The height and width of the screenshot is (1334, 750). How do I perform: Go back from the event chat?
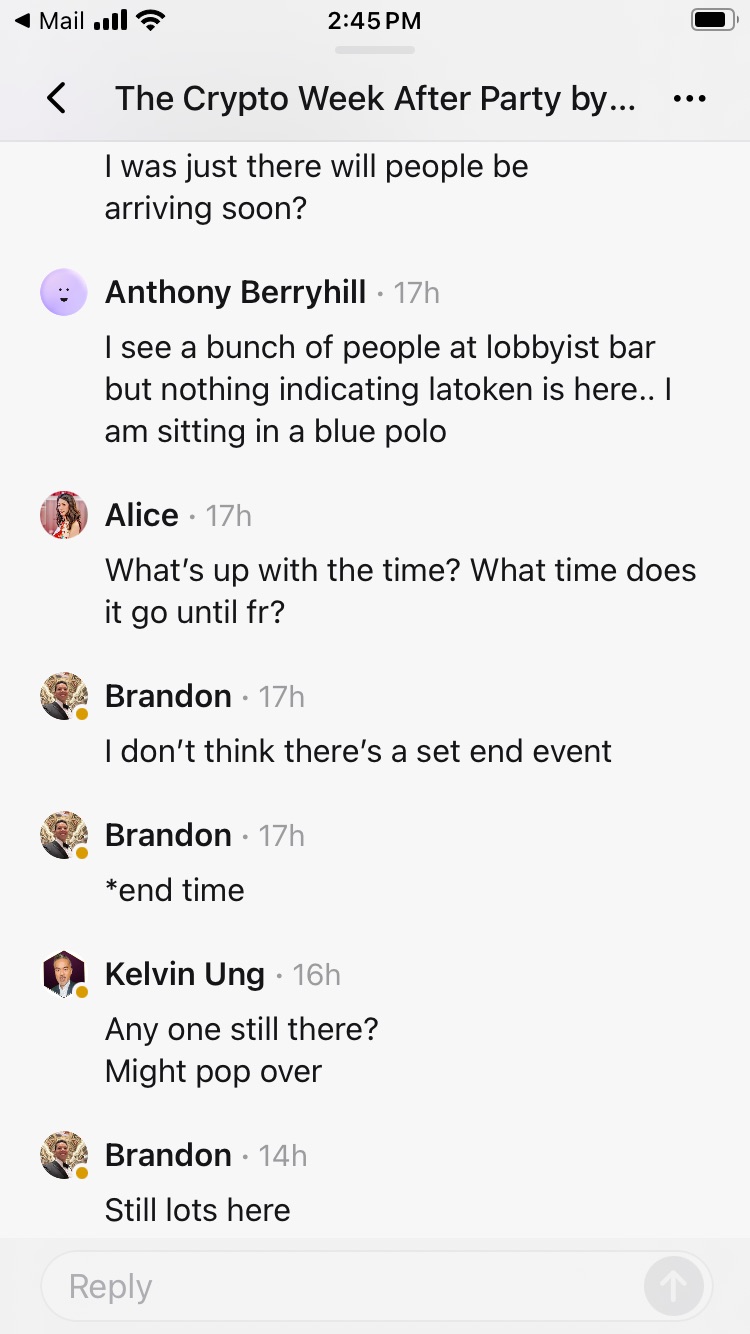tap(57, 98)
